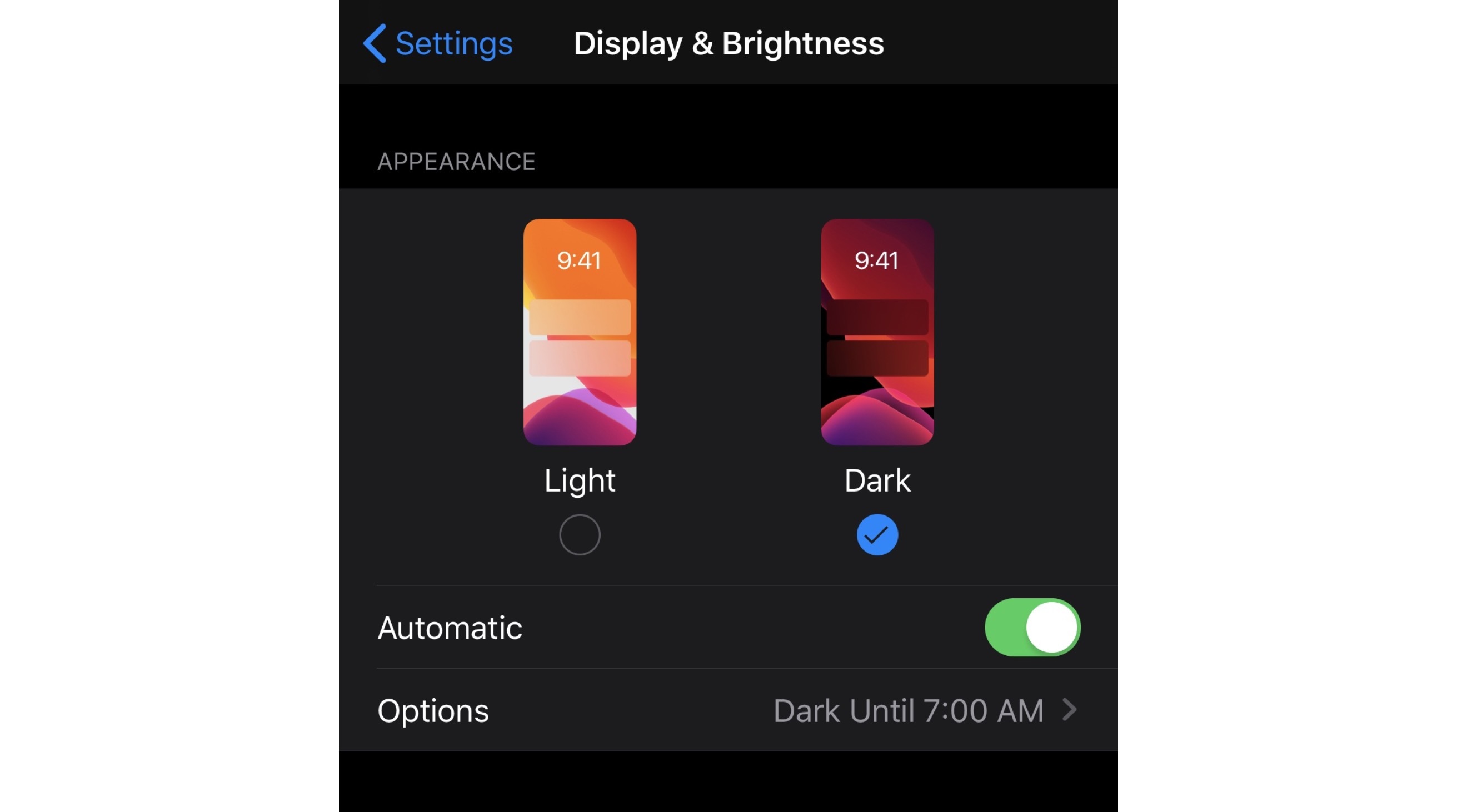This screenshot has height=812, width=1457.
Task: Select the Dark appearance radio button
Action: point(877,534)
